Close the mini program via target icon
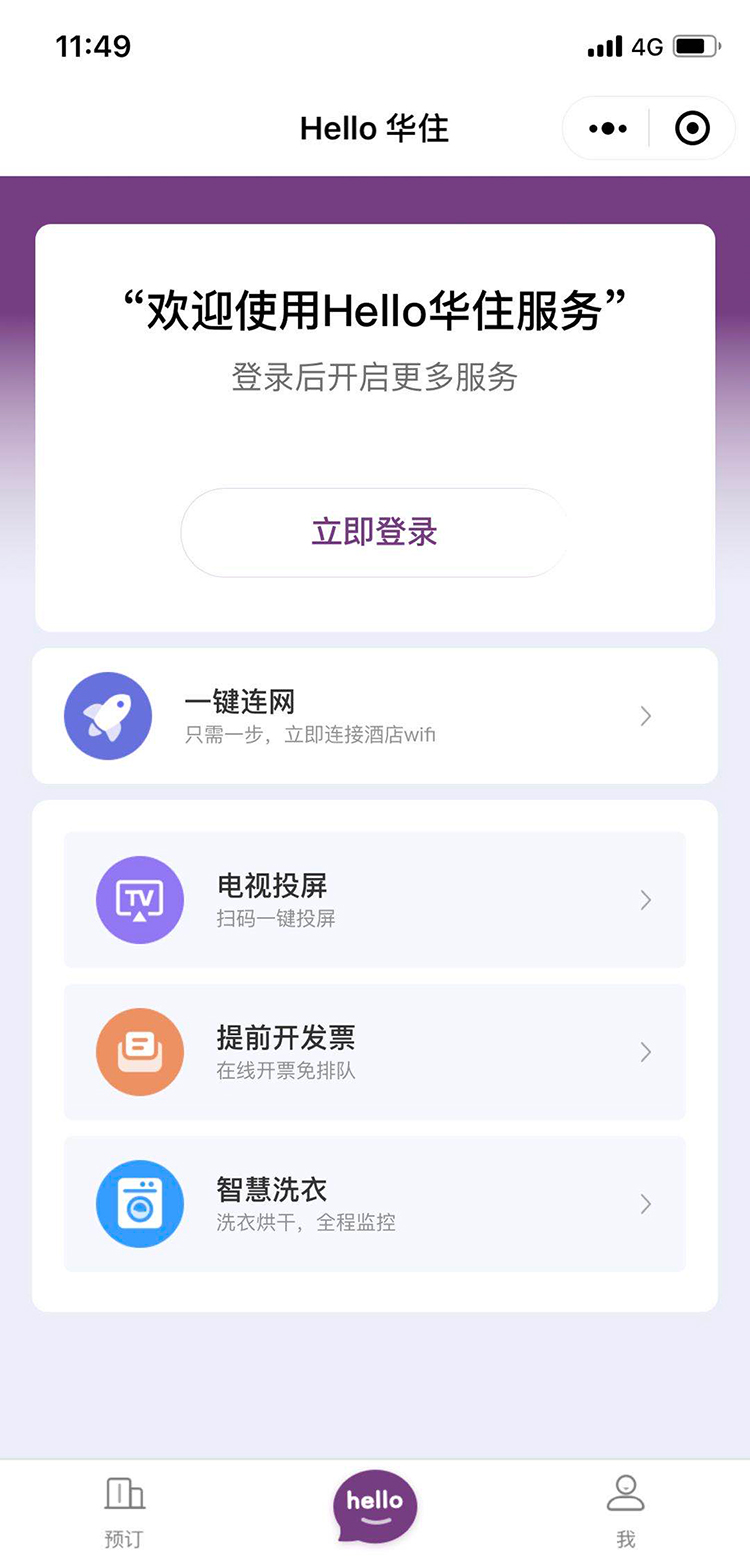750x1560 pixels. [x=692, y=129]
